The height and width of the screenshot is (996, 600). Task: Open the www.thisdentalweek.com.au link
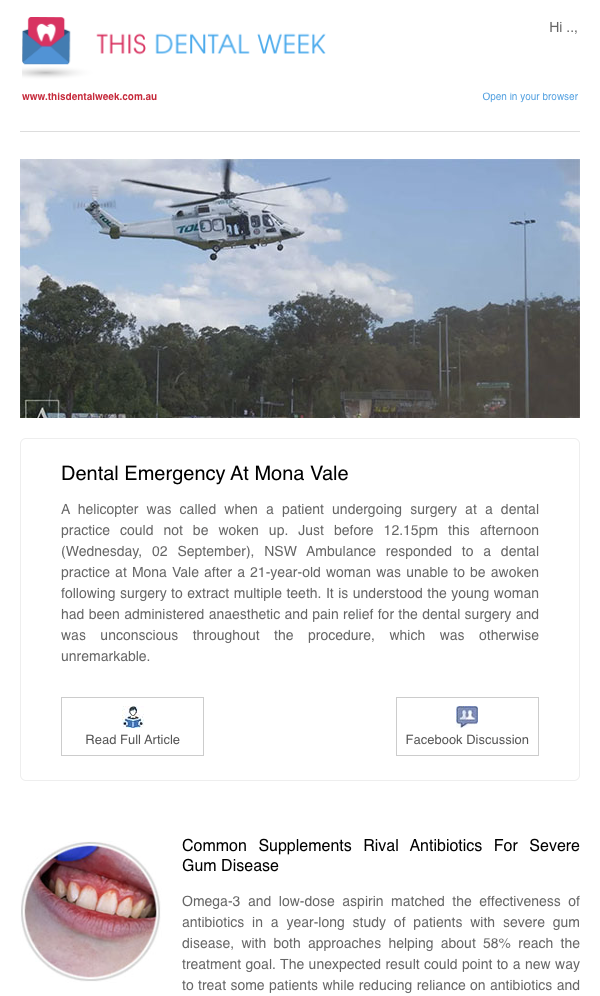click(90, 97)
